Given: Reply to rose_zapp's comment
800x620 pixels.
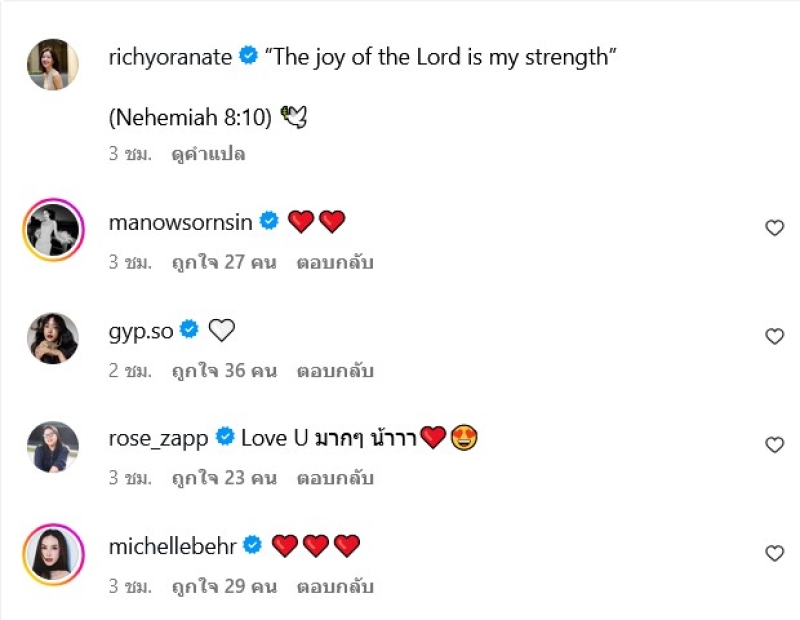Looking at the screenshot, I should [335, 478].
